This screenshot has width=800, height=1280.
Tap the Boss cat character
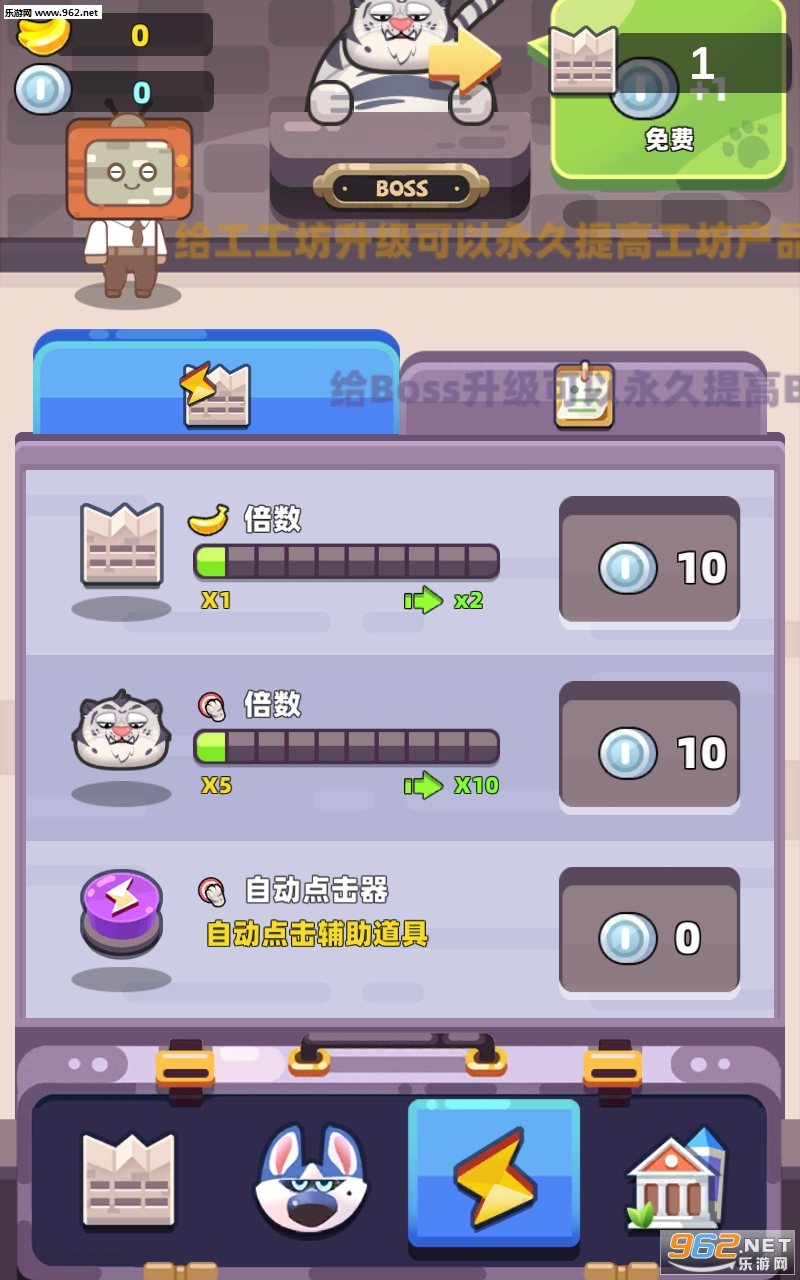click(400, 60)
